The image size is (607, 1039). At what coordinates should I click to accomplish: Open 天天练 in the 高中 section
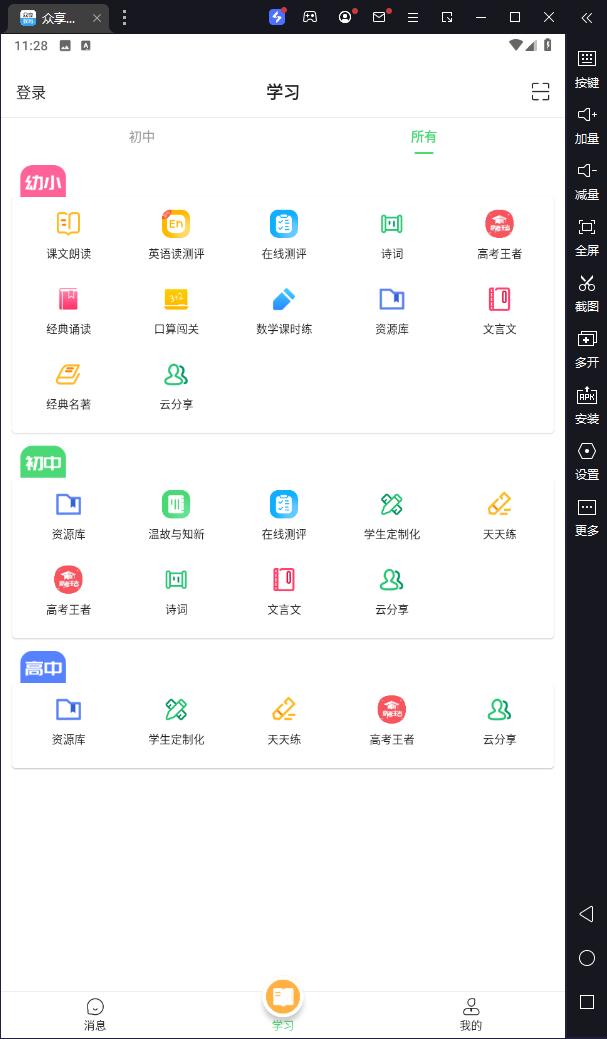click(284, 719)
